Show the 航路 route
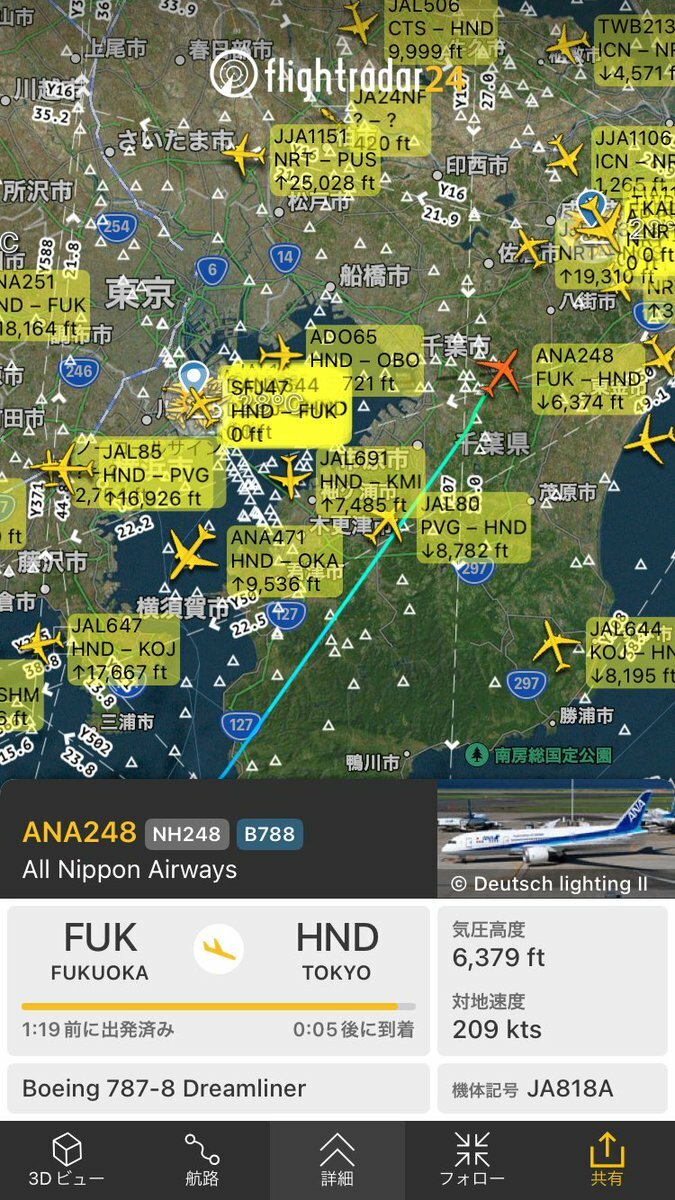 (202, 1160)
